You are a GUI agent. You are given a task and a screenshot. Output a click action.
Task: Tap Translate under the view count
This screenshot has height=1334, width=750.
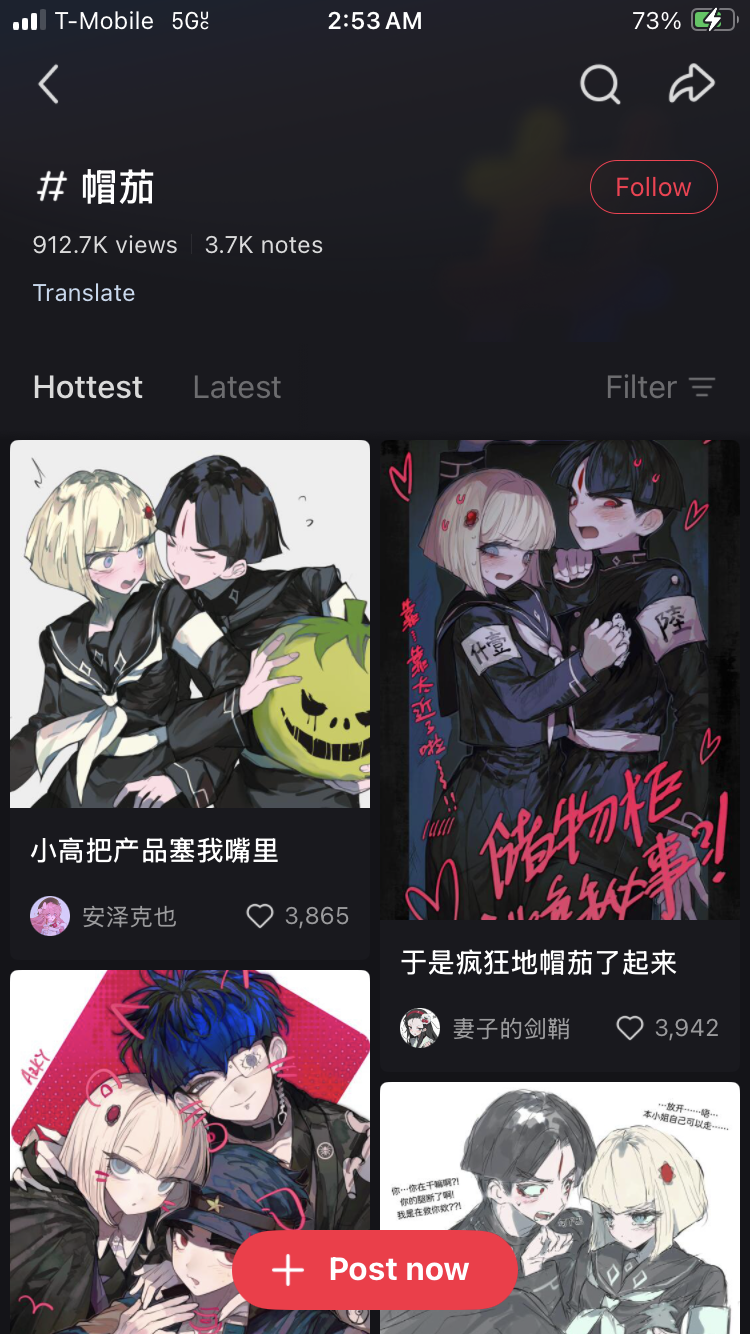(84, 293)
